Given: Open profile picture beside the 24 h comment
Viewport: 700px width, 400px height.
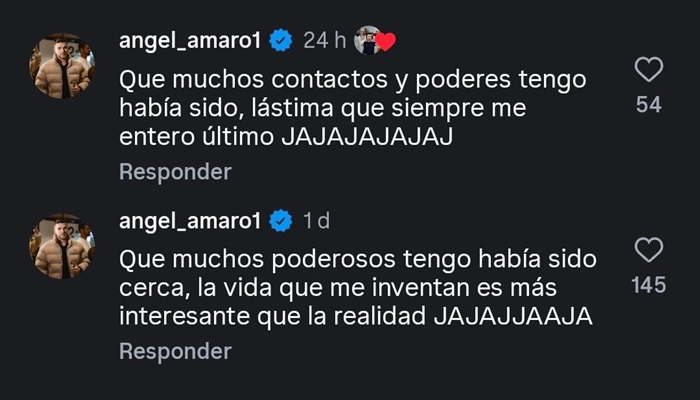Looking at the screenshot, I should [62, 66].
